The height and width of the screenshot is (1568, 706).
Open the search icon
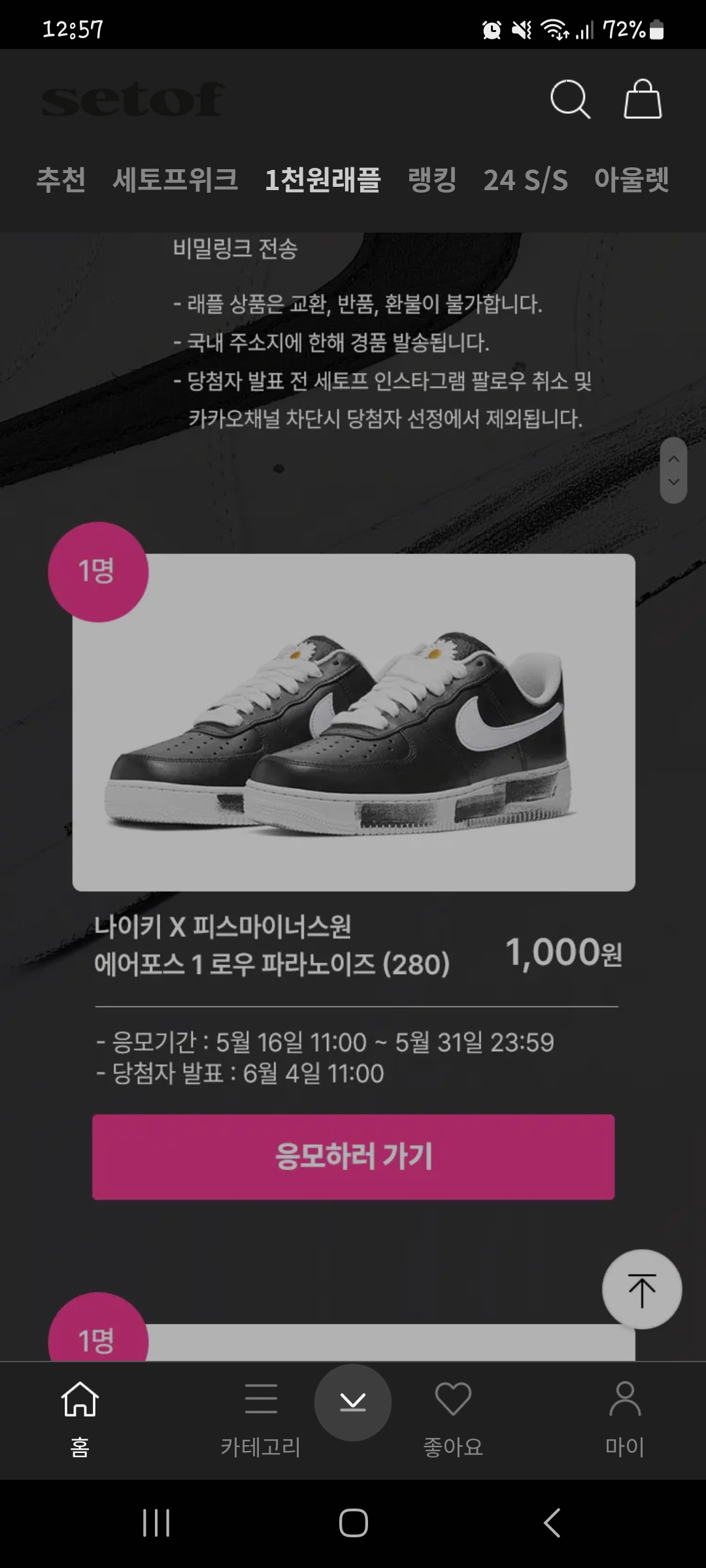click(x=570, y=99)
